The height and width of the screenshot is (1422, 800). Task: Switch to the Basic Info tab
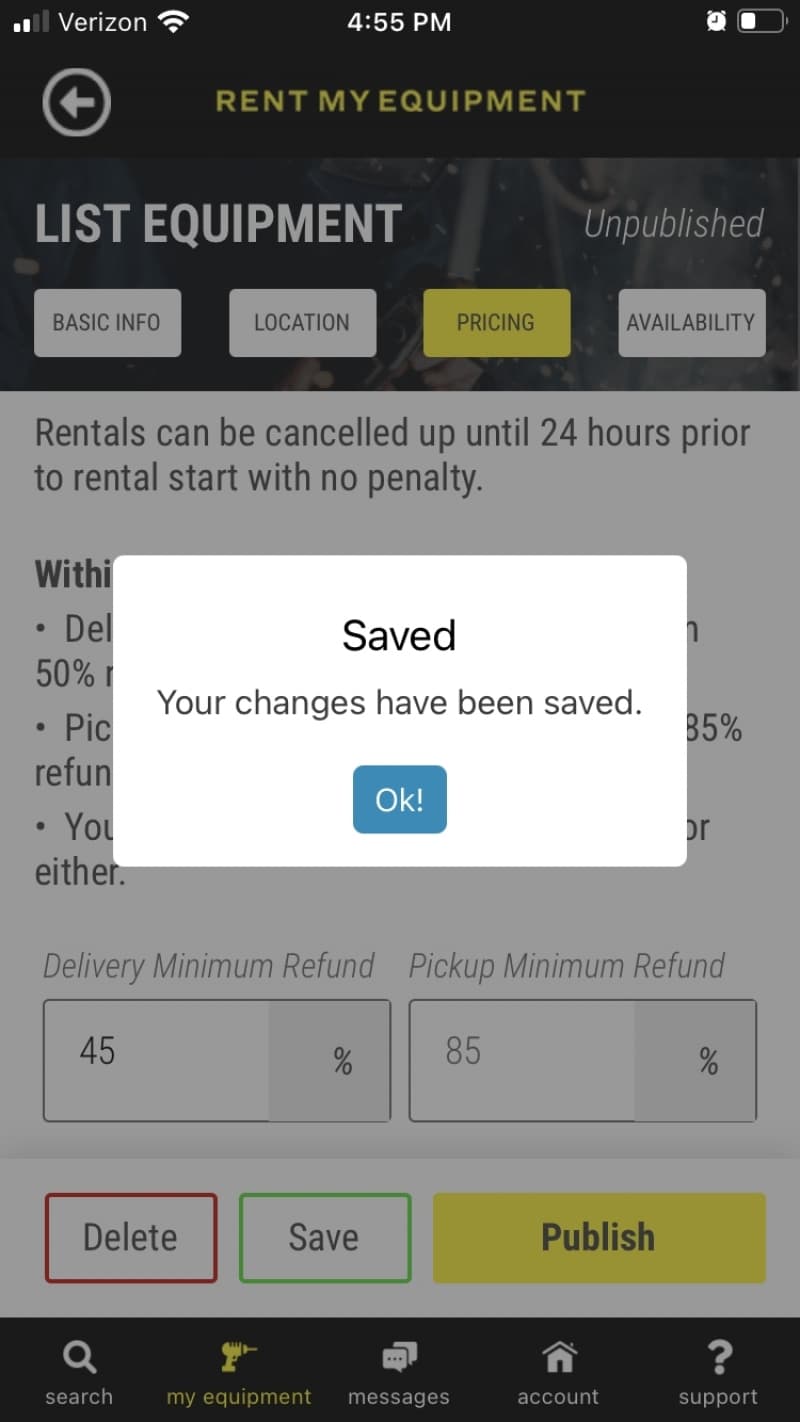pyautogui.click(x=107, y=323)
